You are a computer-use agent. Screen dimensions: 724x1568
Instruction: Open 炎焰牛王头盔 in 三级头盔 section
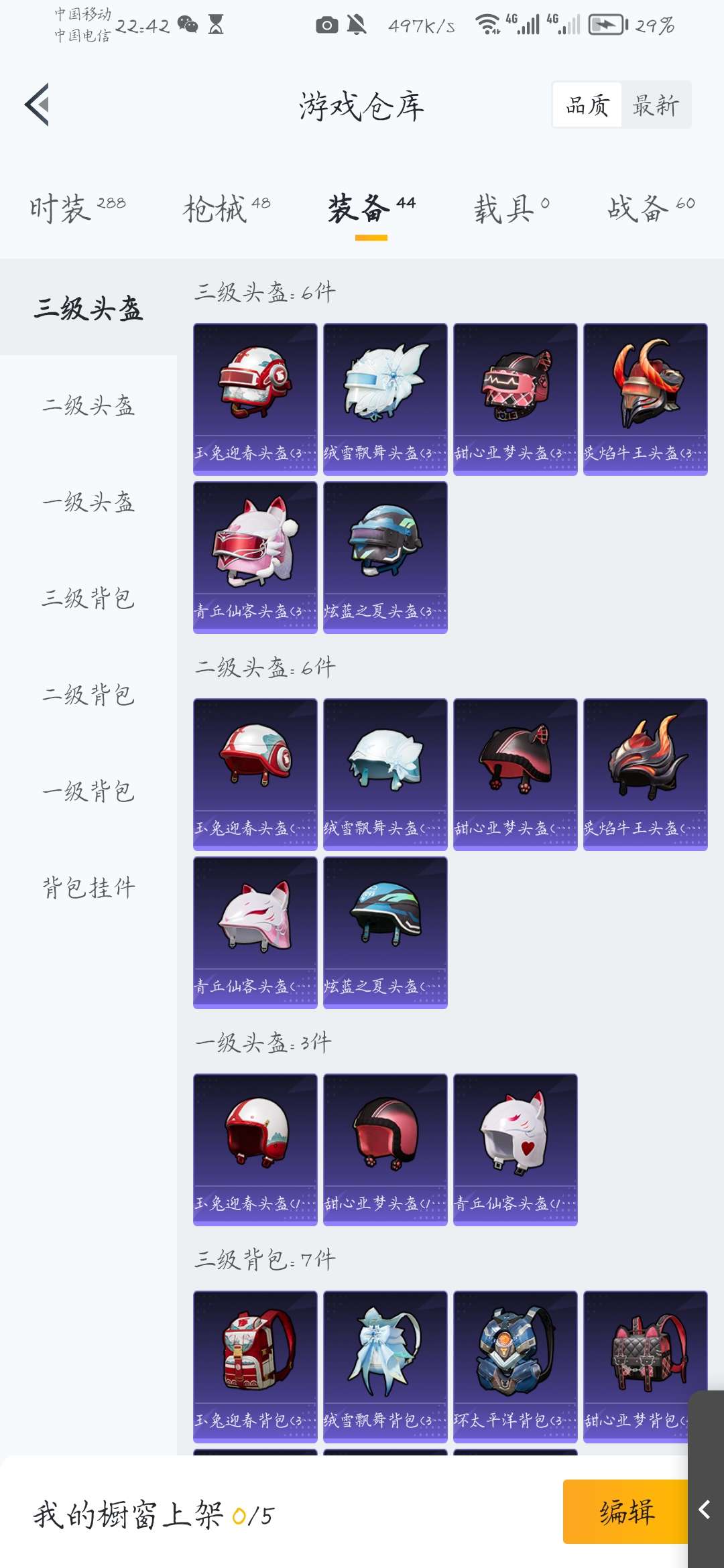pyautogui.click(x=646, y=399)
